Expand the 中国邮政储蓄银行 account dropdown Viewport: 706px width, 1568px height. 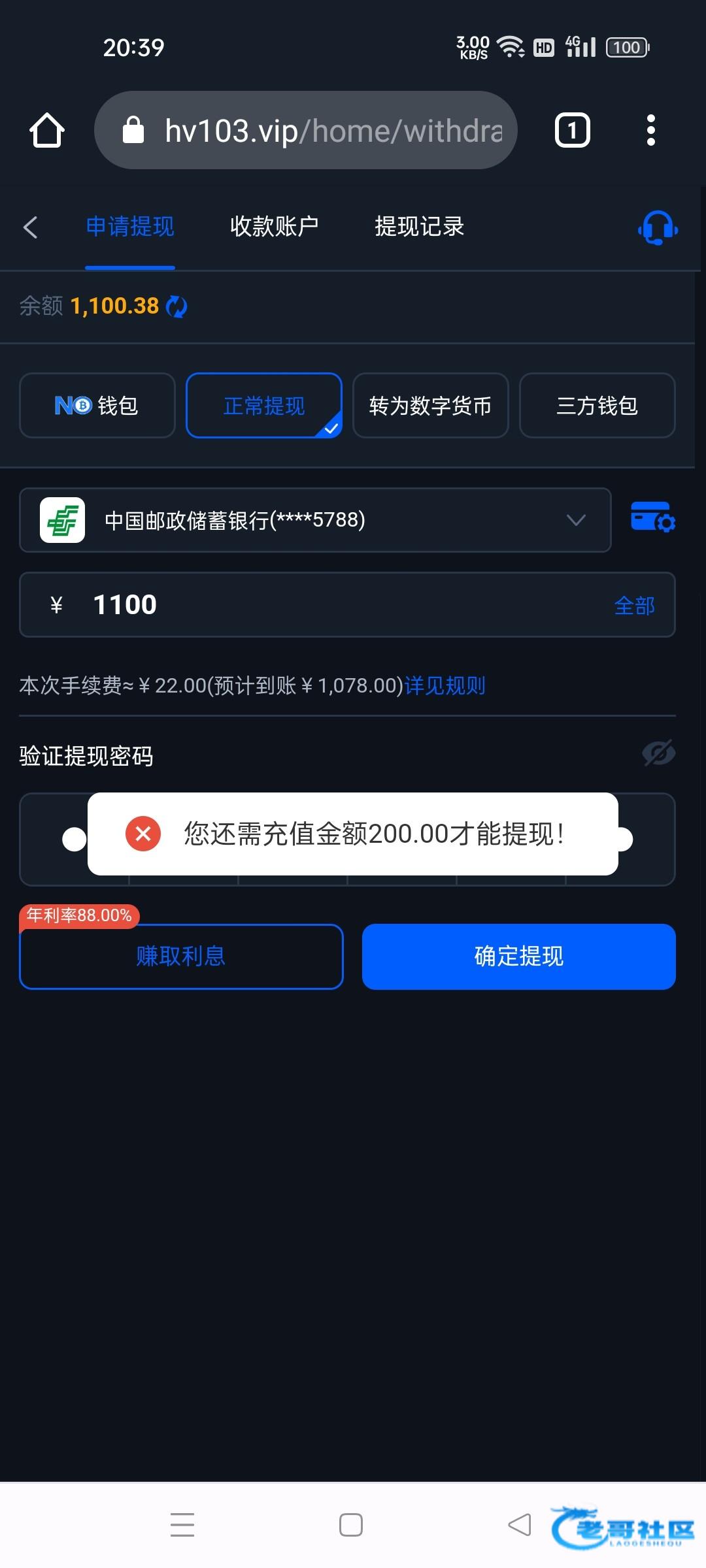tap(315, 520)
